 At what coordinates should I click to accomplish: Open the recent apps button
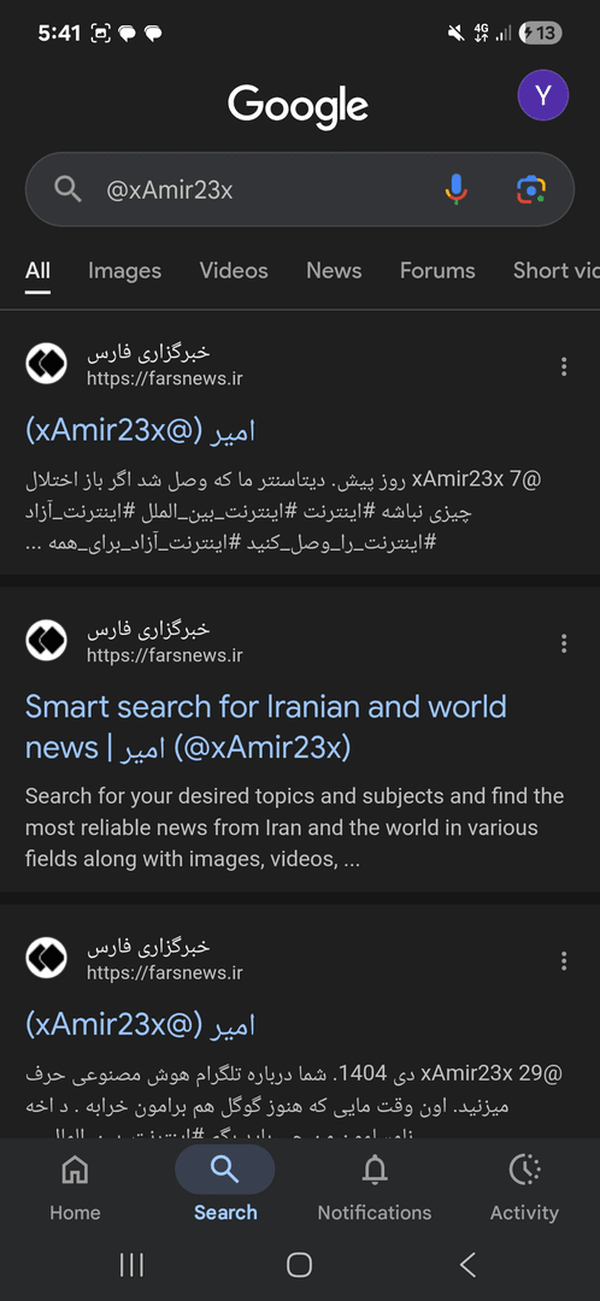tap(131, 1265)
